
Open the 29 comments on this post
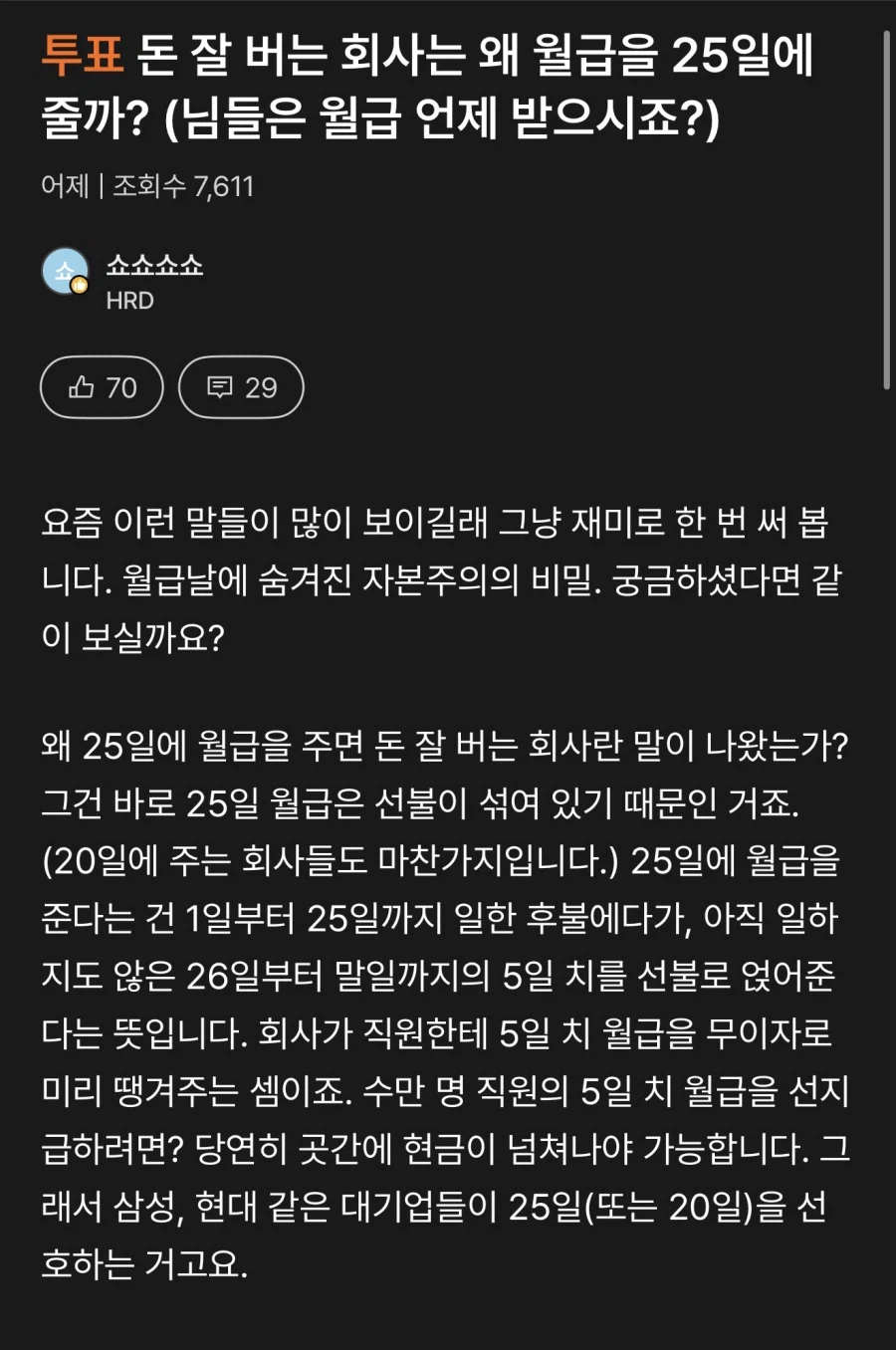tap(241, 387)
